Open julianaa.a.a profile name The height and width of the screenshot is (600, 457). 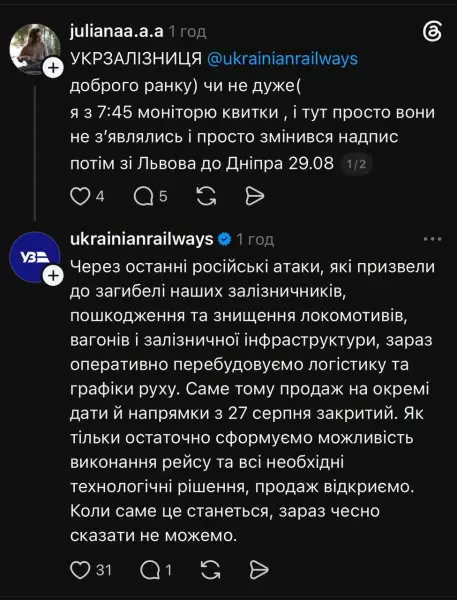117,31
